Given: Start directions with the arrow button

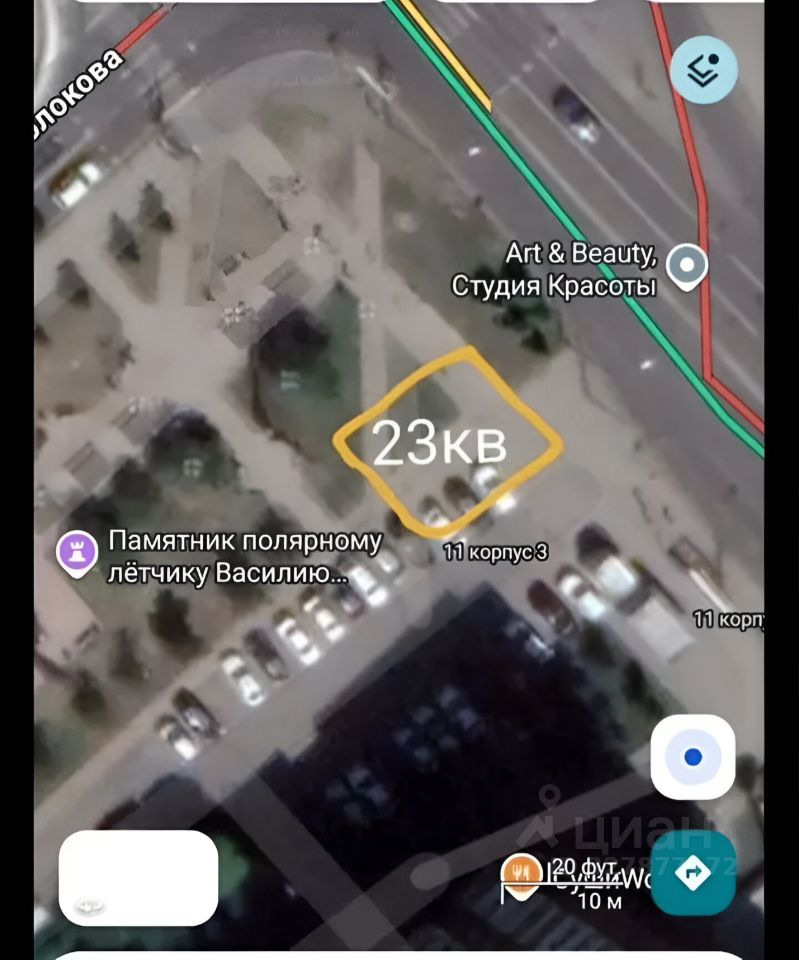Looking at the screenshot, I should (x=692, y=872).
